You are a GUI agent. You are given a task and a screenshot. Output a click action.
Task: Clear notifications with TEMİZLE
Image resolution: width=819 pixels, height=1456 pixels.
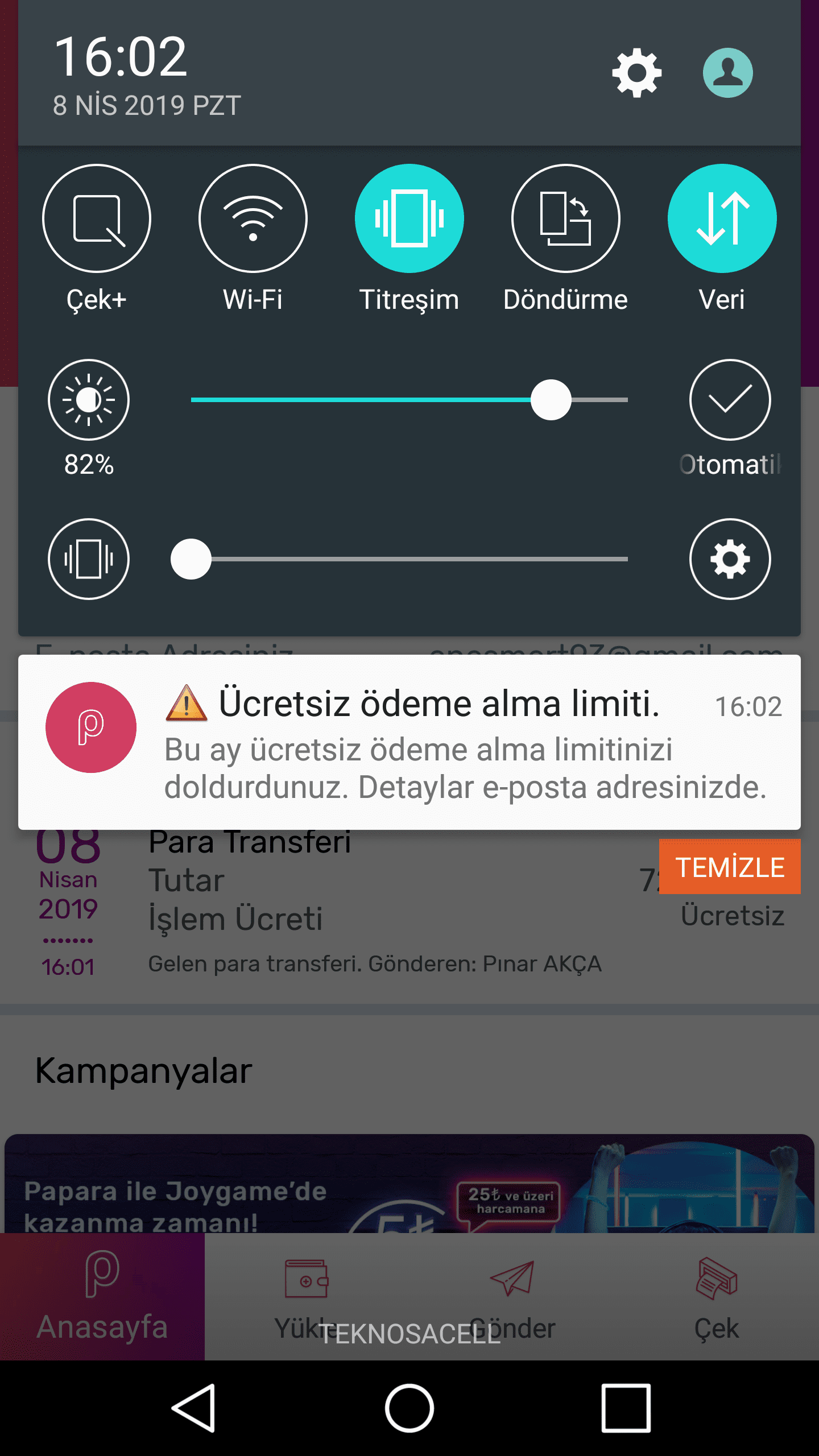pos(730,867)
